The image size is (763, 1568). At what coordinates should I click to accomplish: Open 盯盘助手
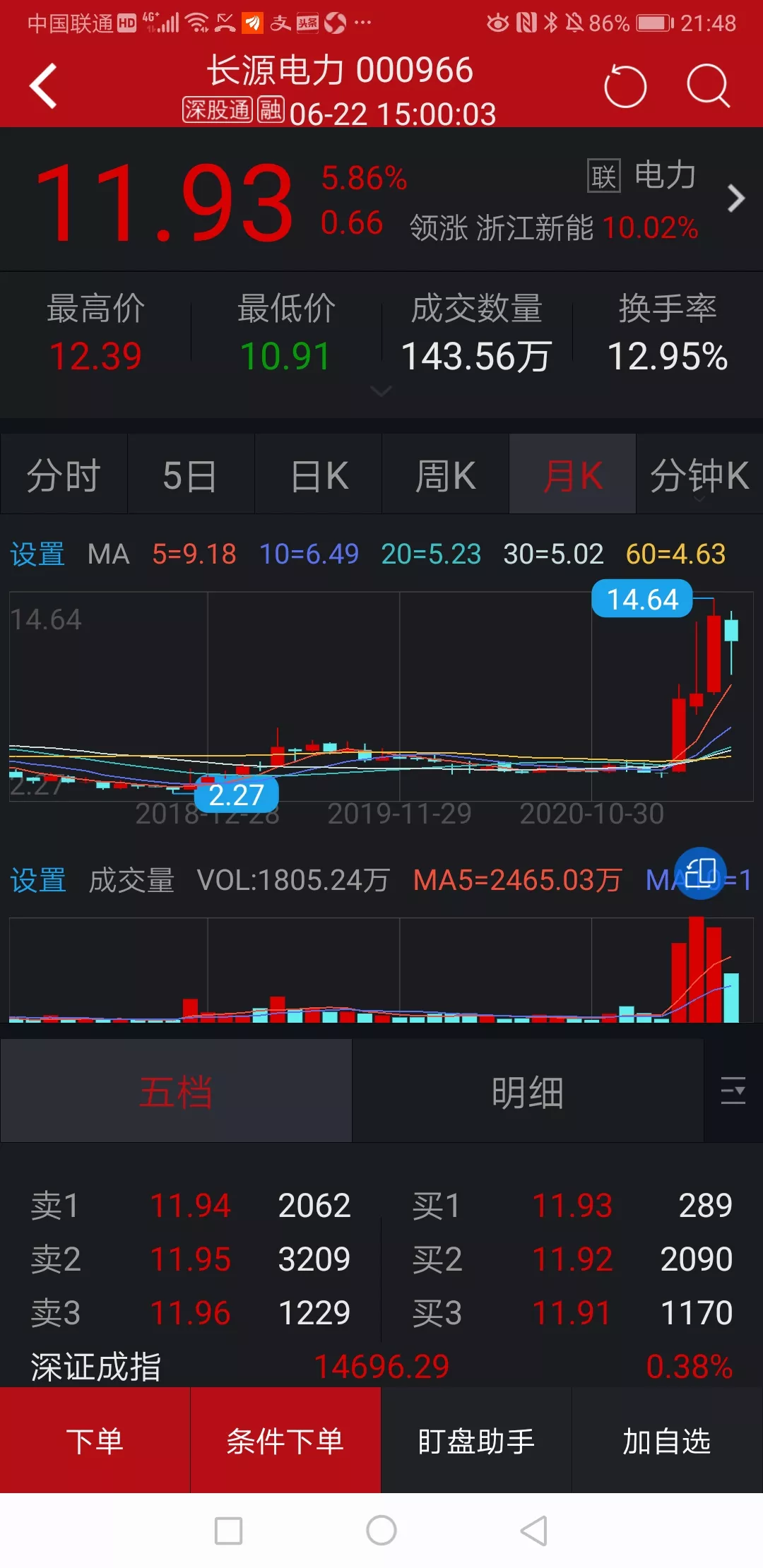(476, 1441)
